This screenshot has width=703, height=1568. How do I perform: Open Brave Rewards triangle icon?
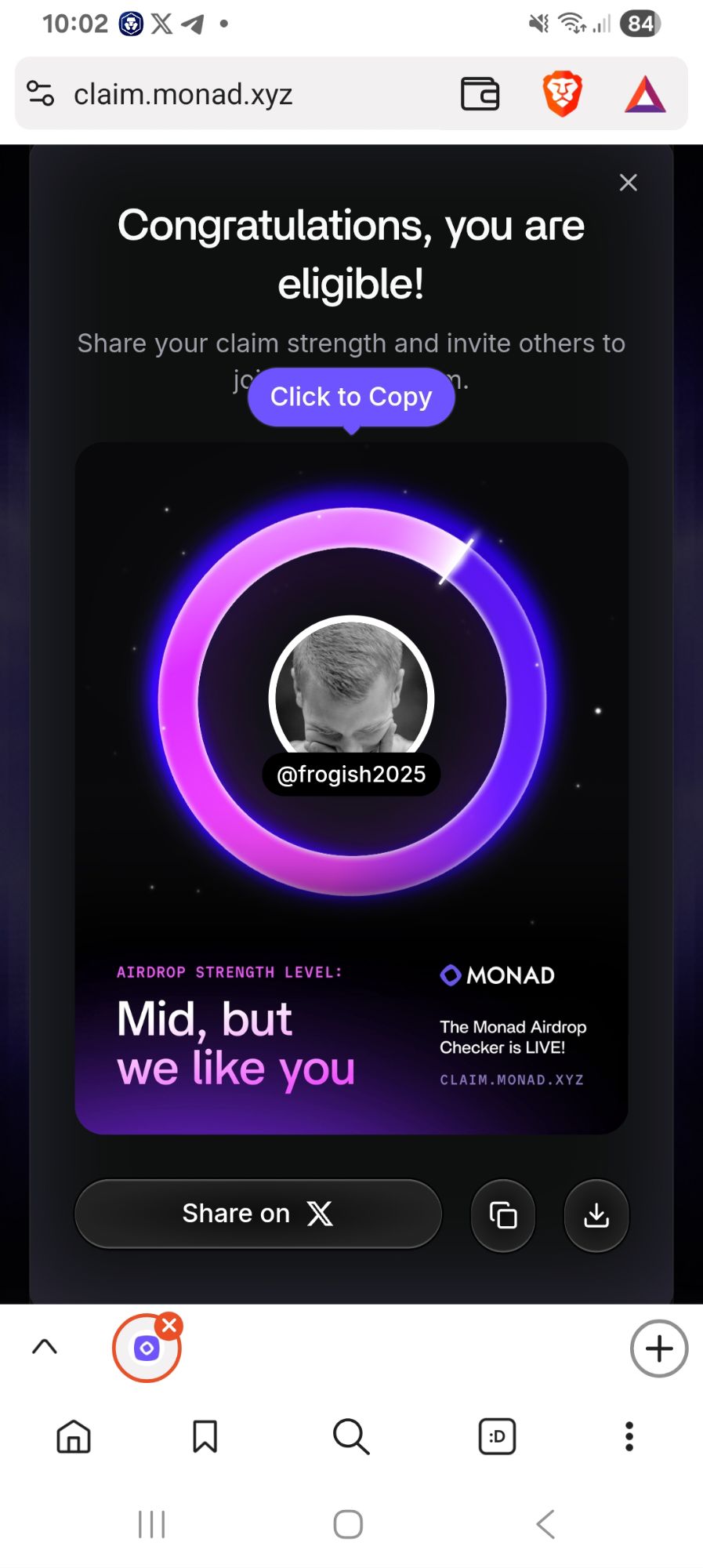click(x=645, y=94)
